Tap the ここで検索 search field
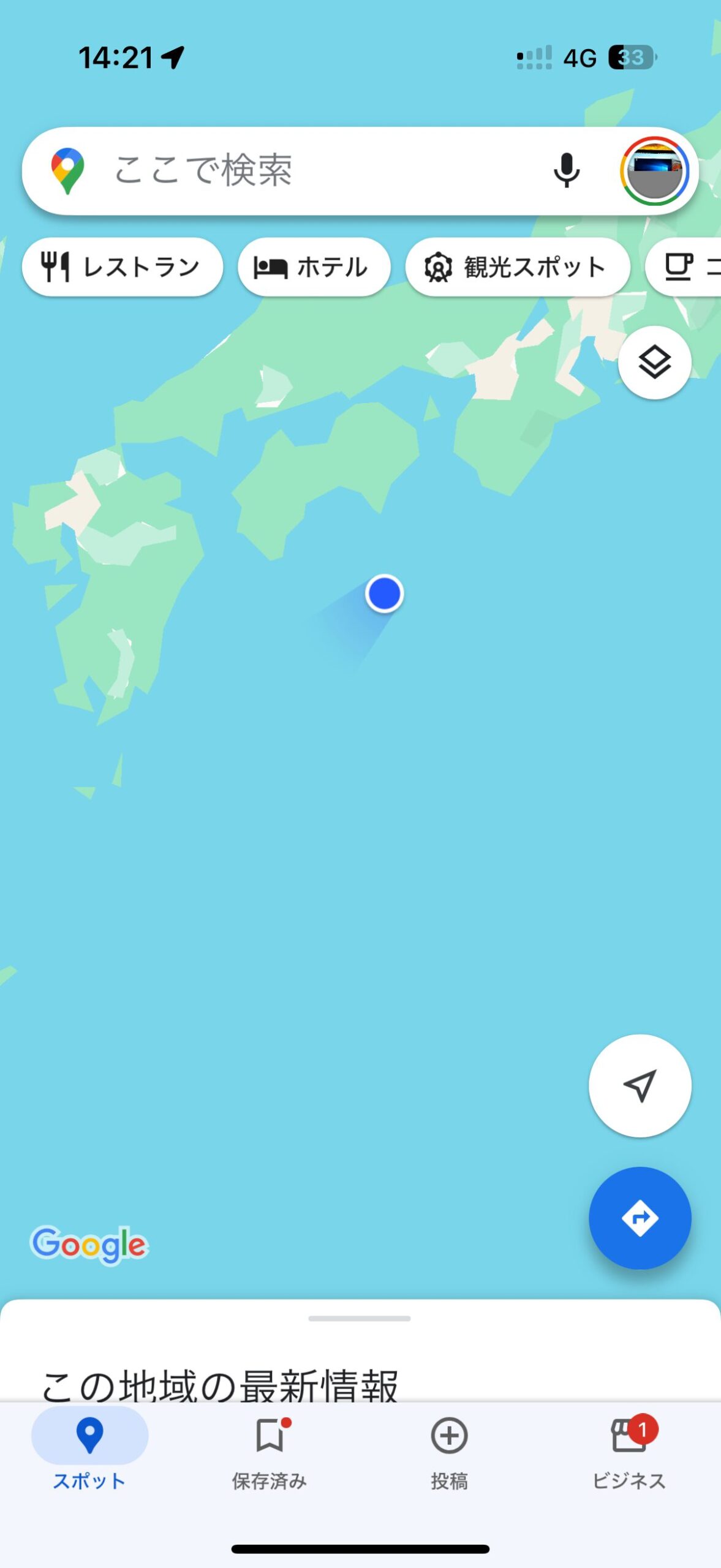 (x=306, y=170)
